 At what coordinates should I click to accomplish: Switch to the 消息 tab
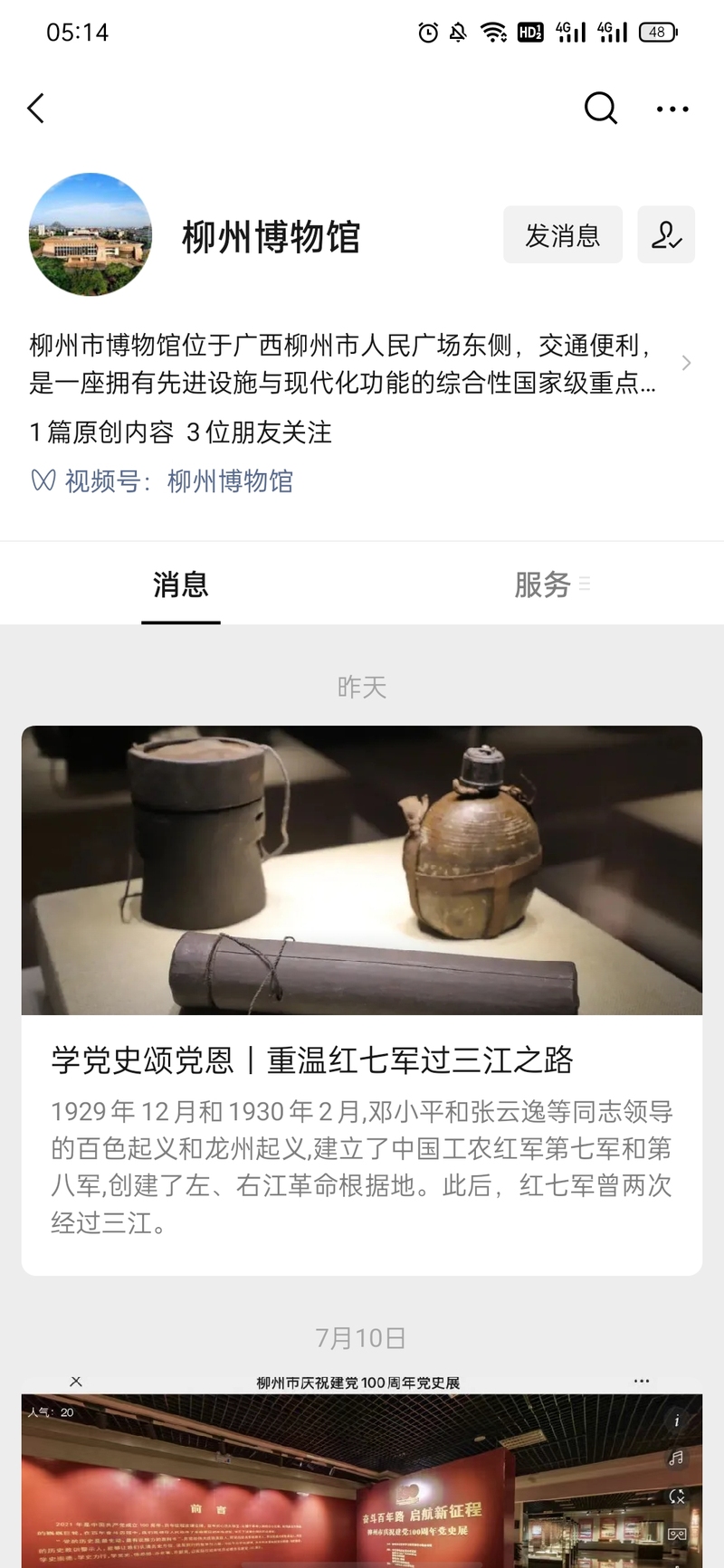(181, 585)
